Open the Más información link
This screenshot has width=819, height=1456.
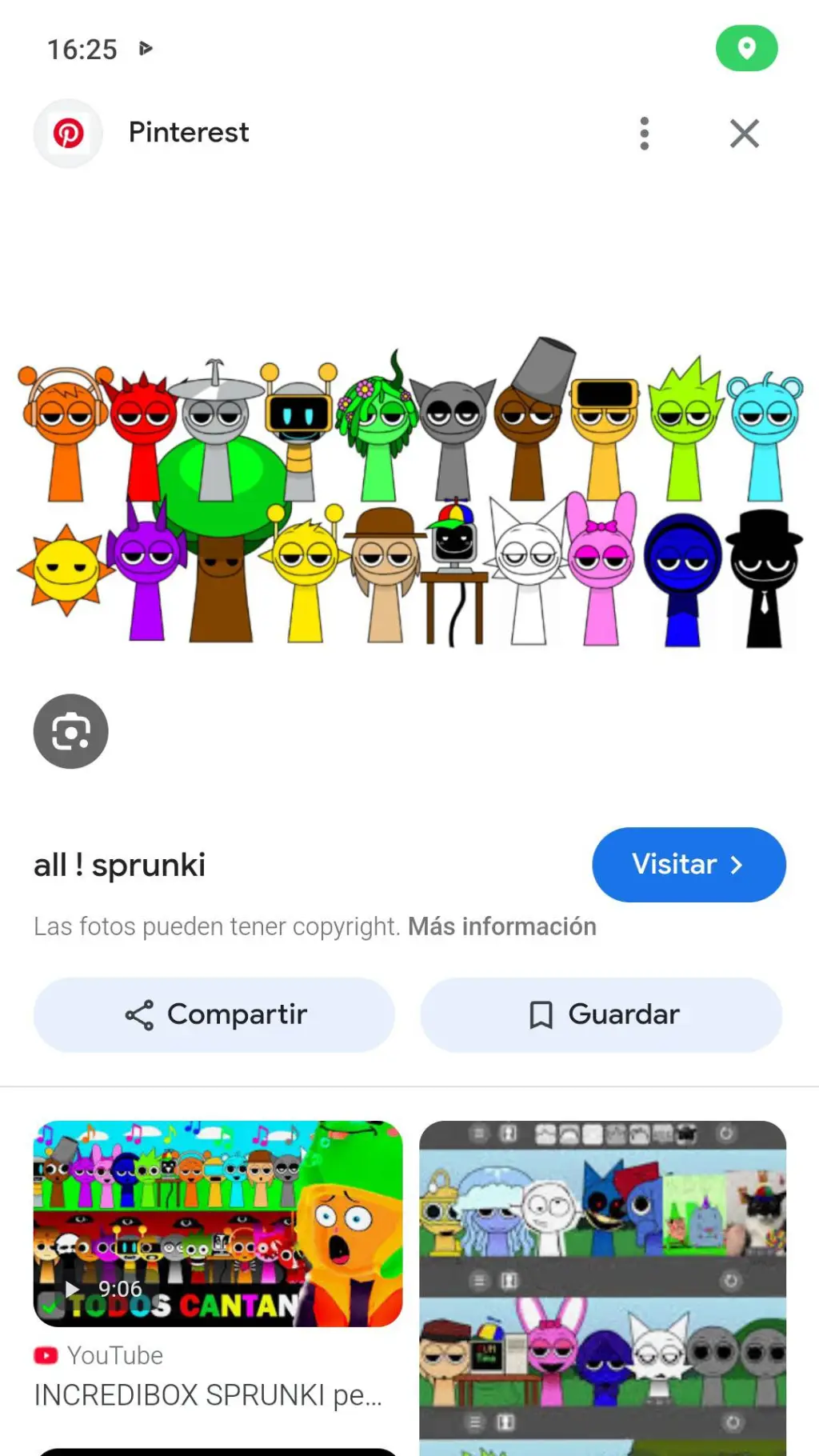click(x=501, y=926)
